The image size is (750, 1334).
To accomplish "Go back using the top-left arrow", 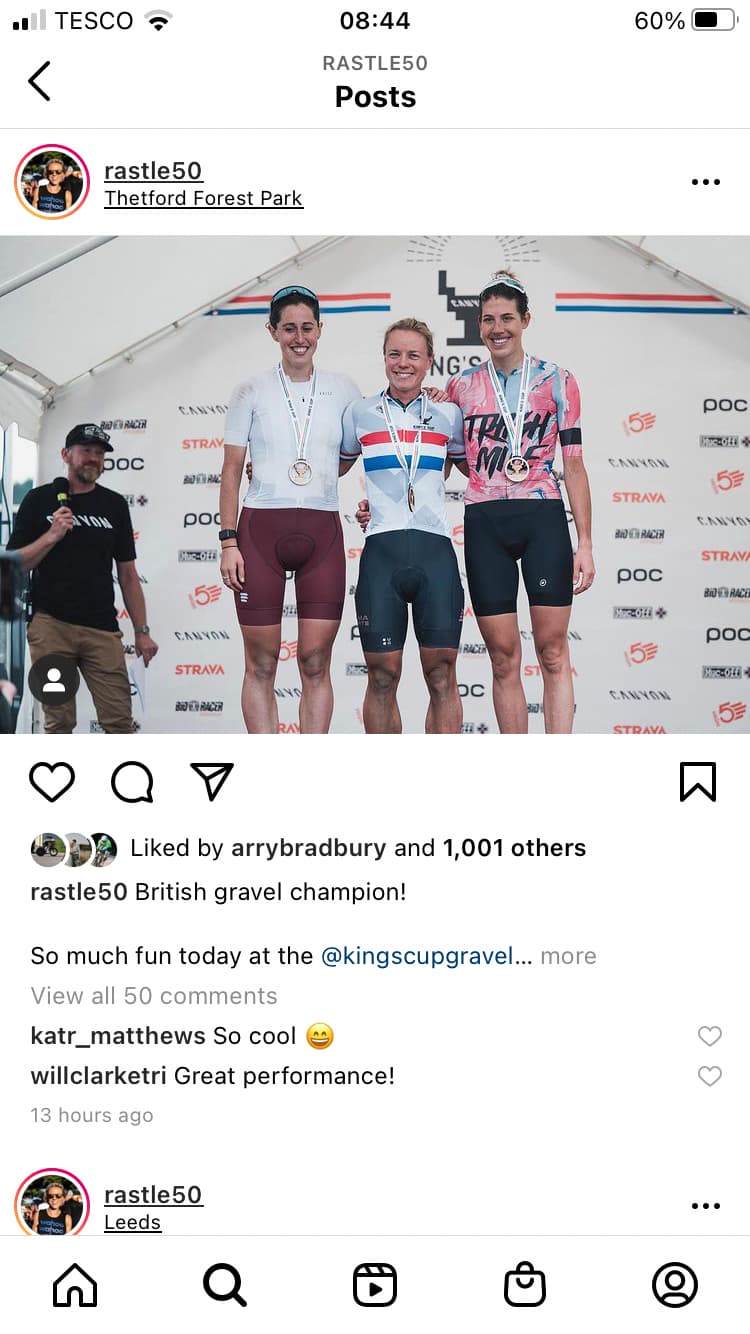I will pyautogui.click(x=39, y=81).
